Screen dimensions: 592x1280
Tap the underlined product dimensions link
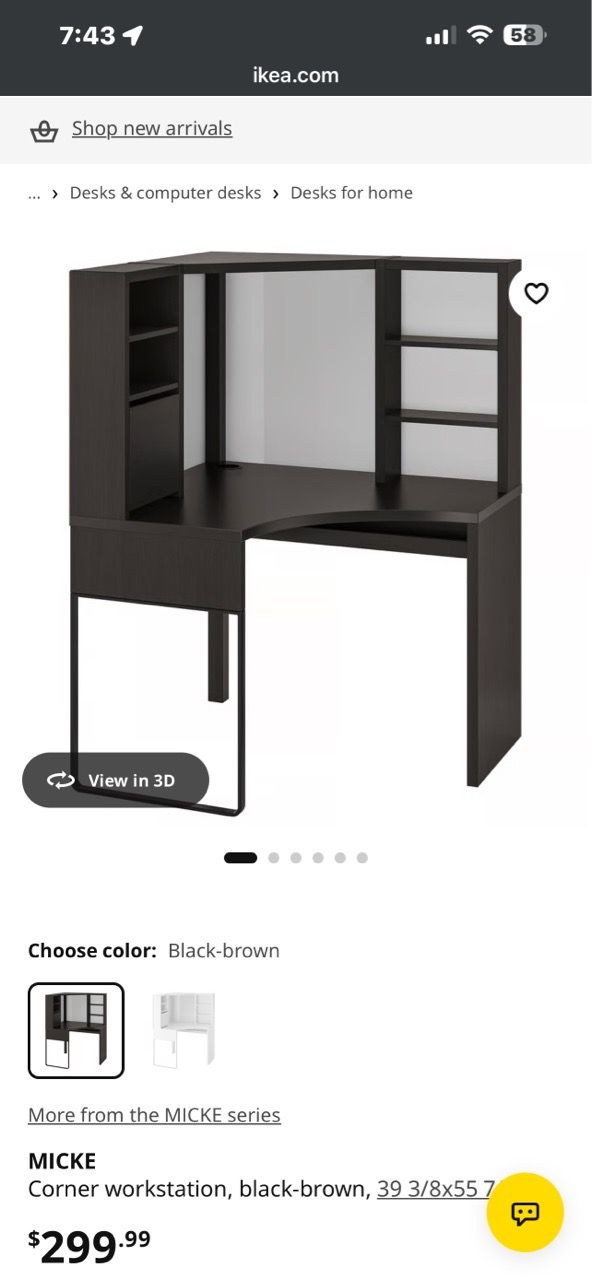click(x=436, y=1189)
